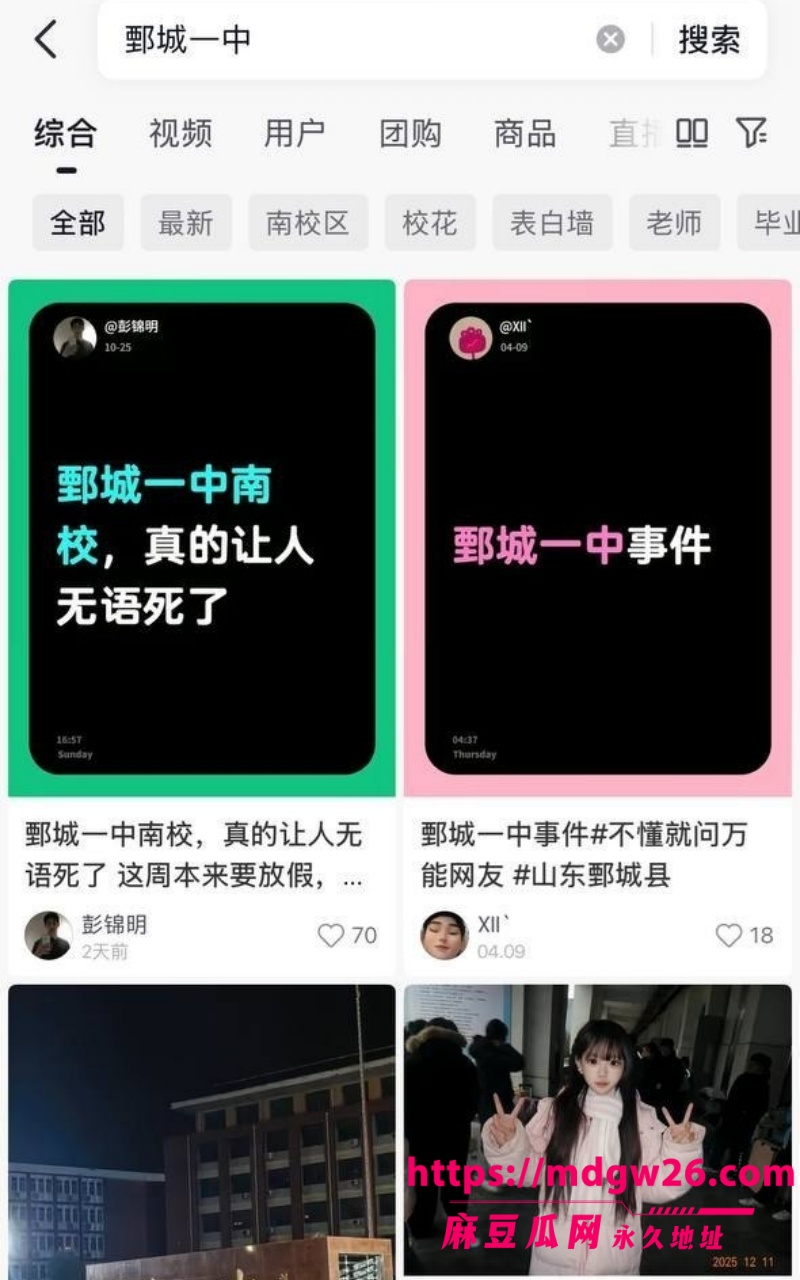Tap the 搜索 button
800x1280 pixels.
point(709,40)
